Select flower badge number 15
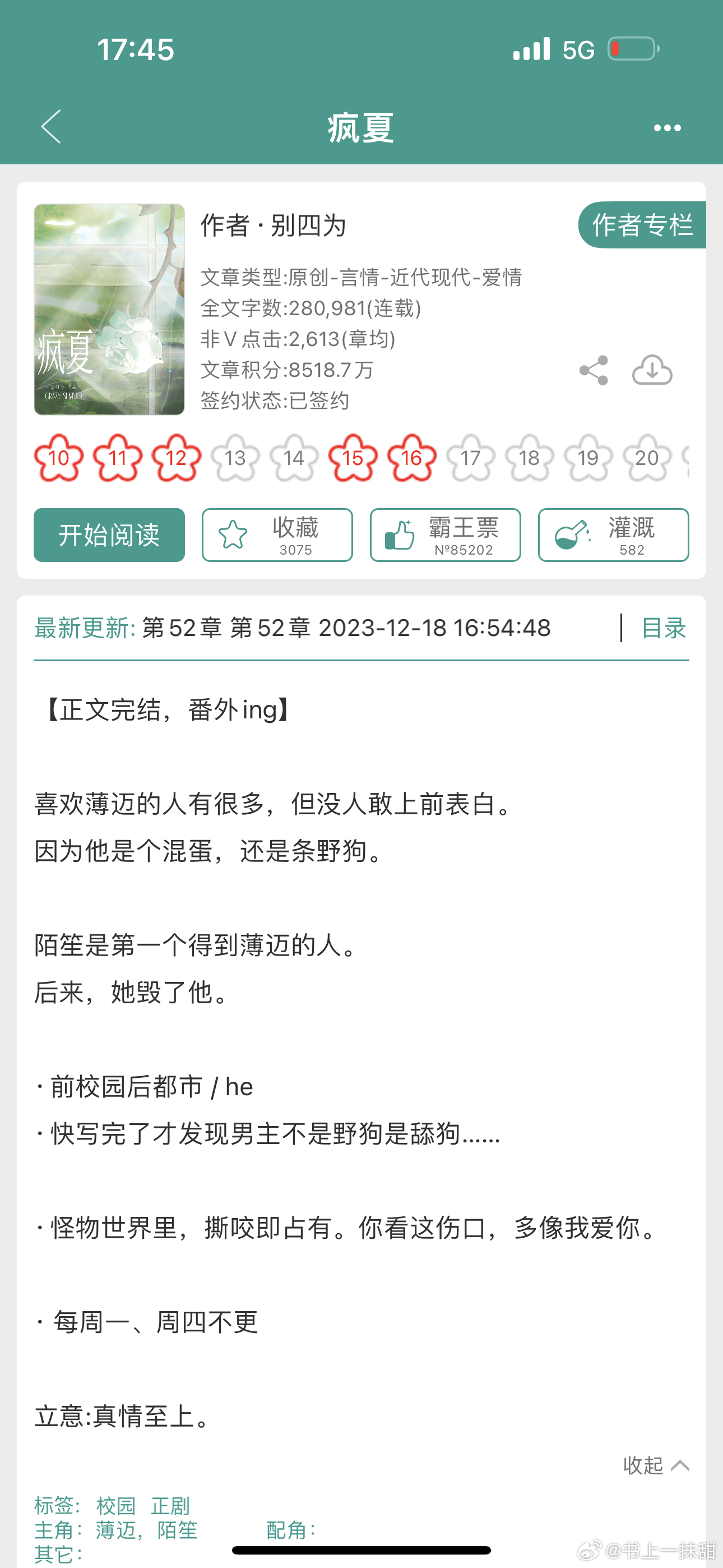 click(x=353, y=458)
